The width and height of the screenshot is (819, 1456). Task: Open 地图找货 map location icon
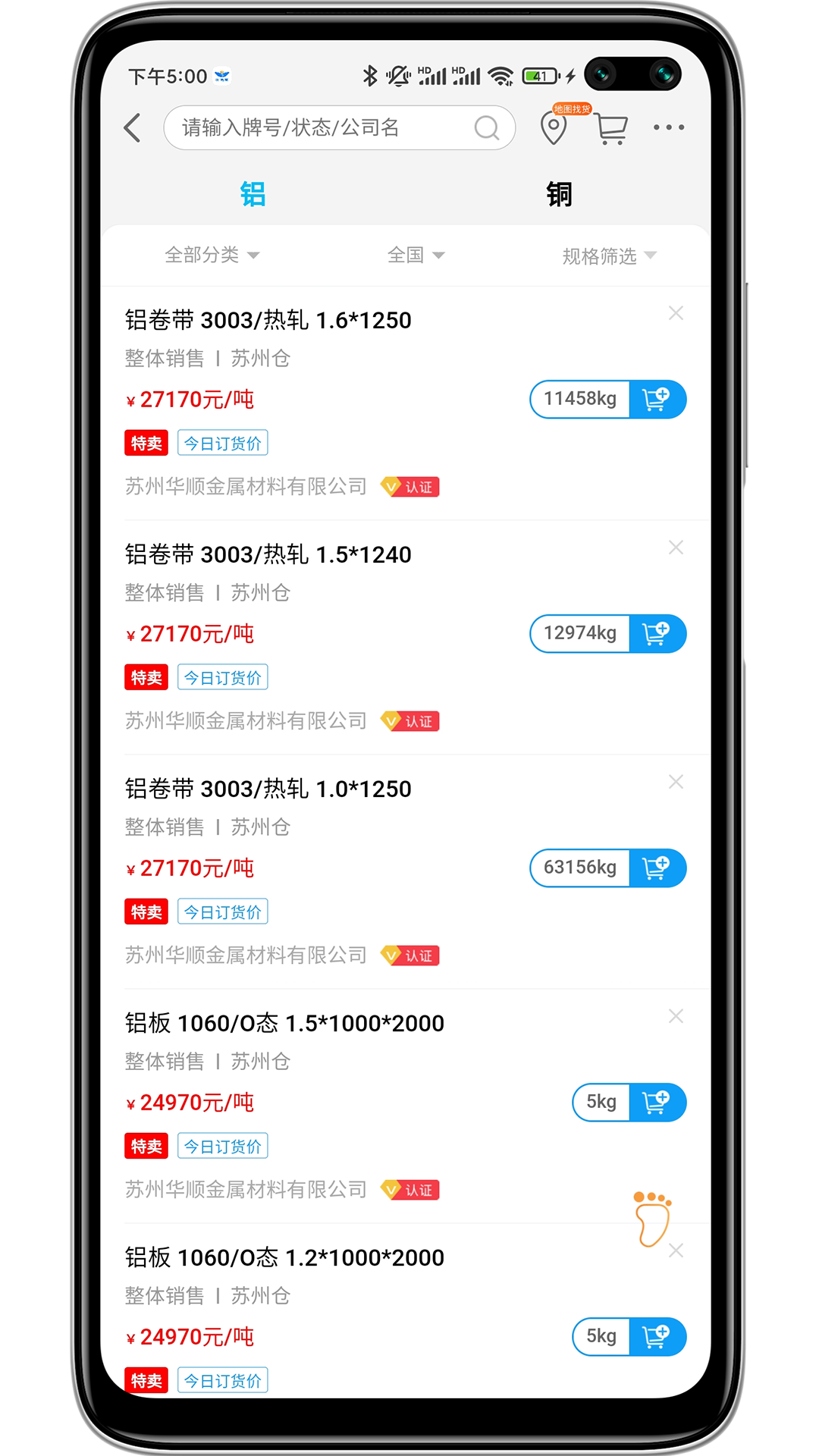tap(554, 128)
